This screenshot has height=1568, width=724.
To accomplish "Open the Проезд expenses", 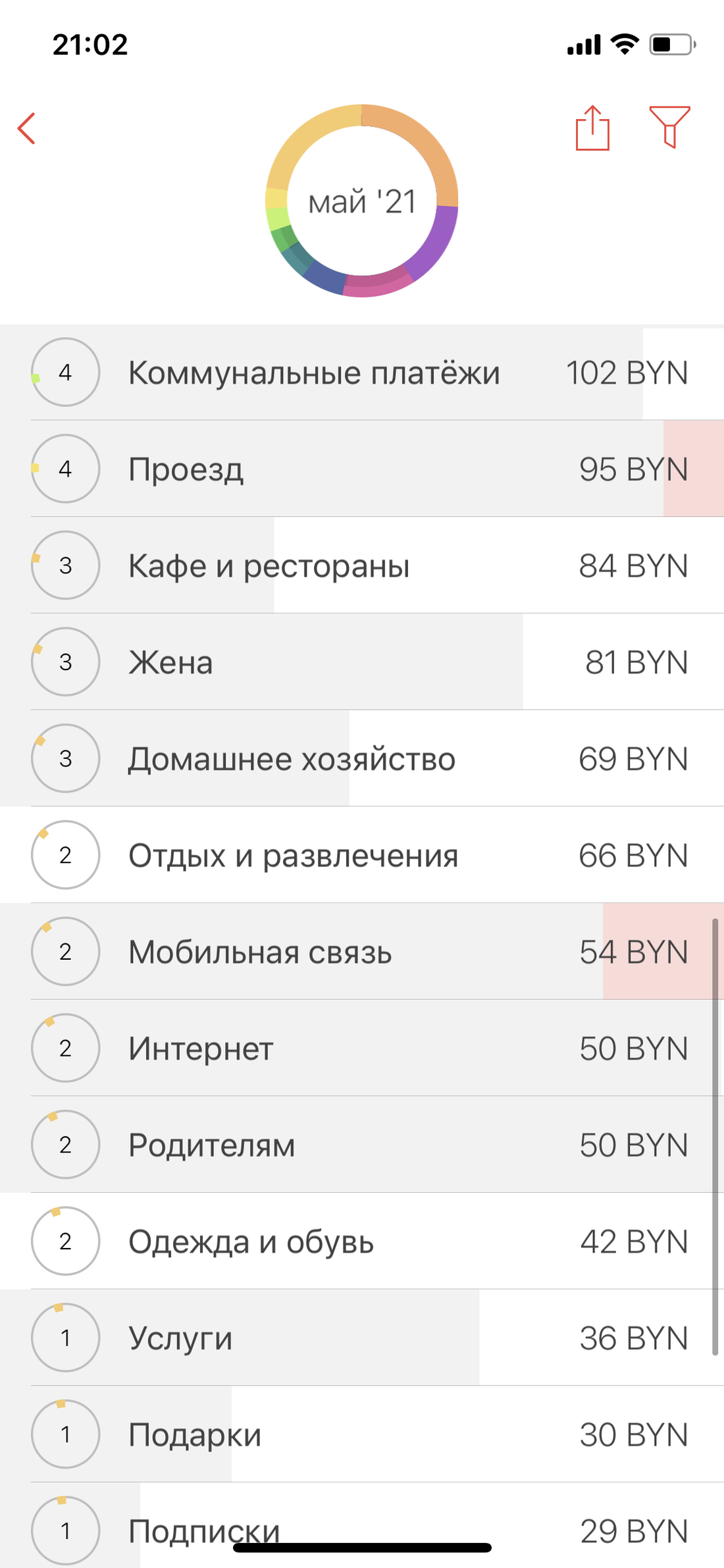I will 362,469.
